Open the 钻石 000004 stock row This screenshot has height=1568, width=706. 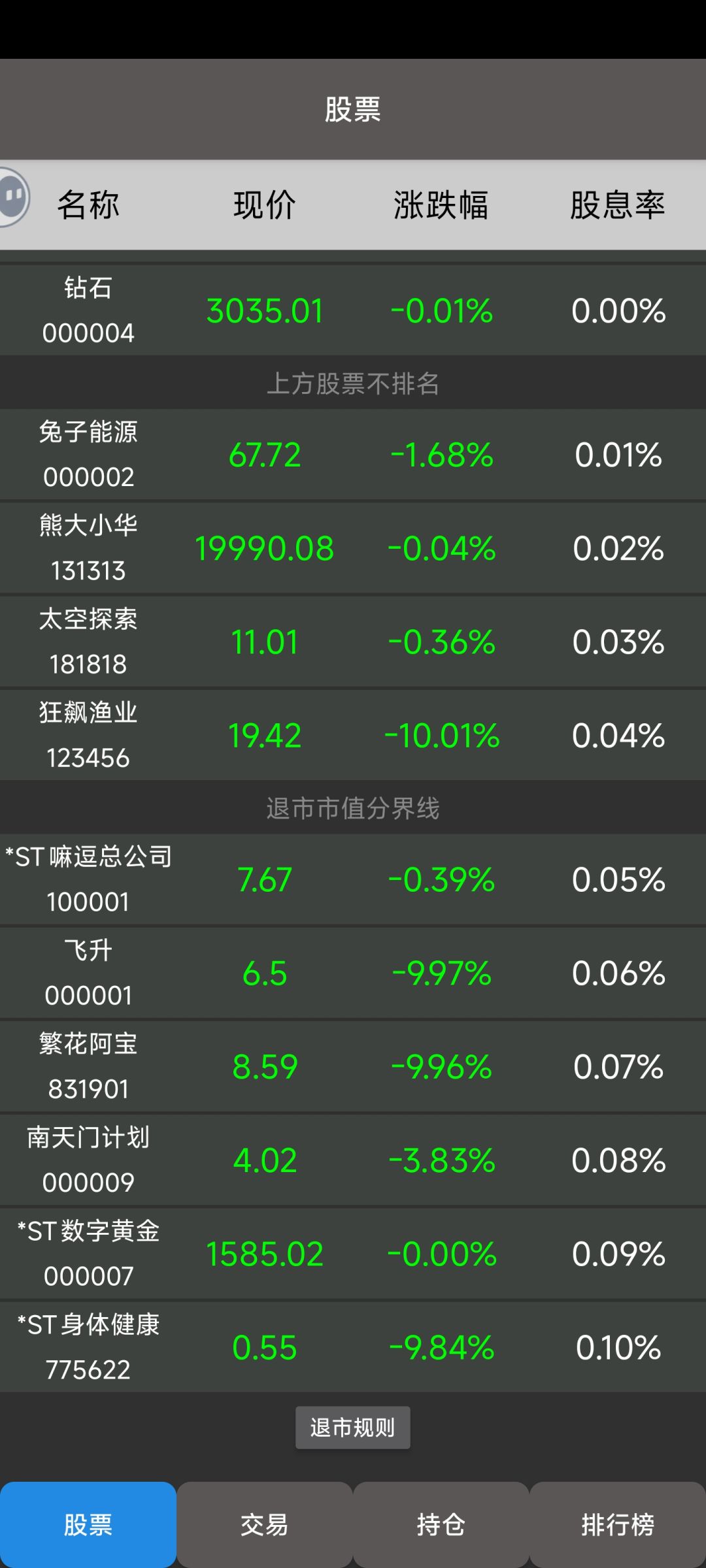tap(353, 310)
